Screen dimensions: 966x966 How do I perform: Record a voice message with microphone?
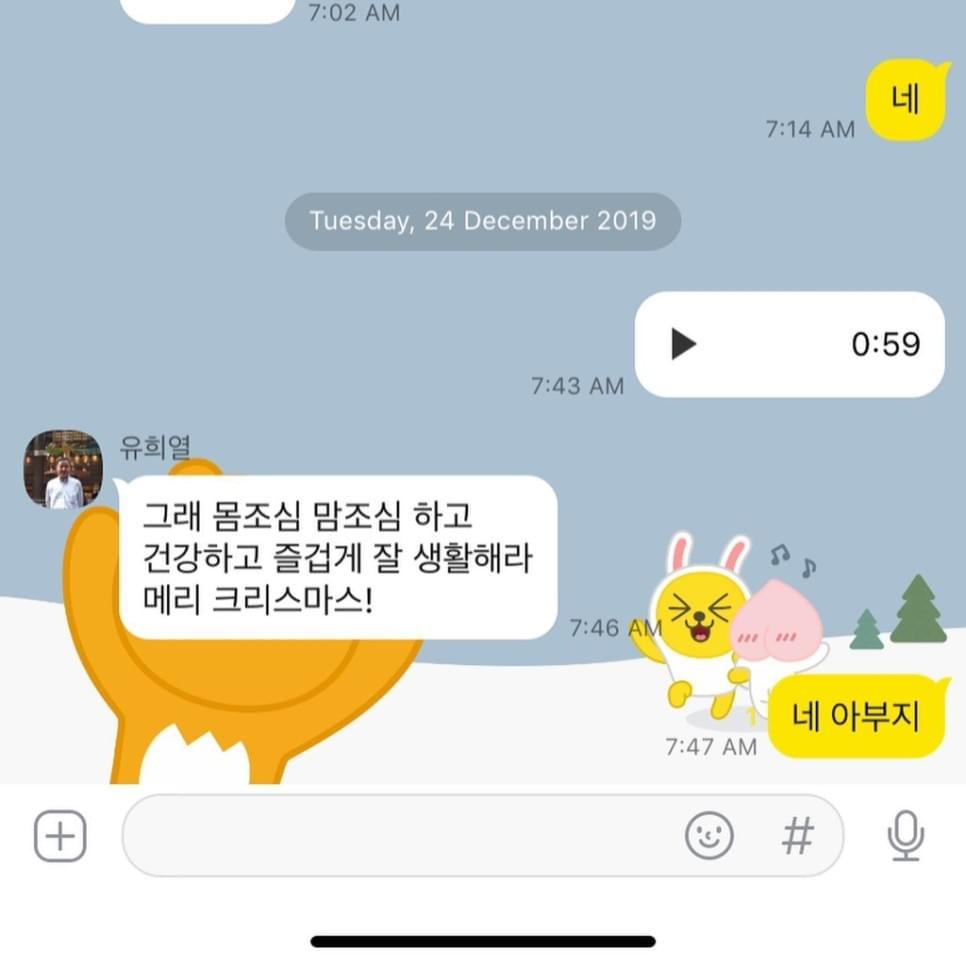coord(905,835)
